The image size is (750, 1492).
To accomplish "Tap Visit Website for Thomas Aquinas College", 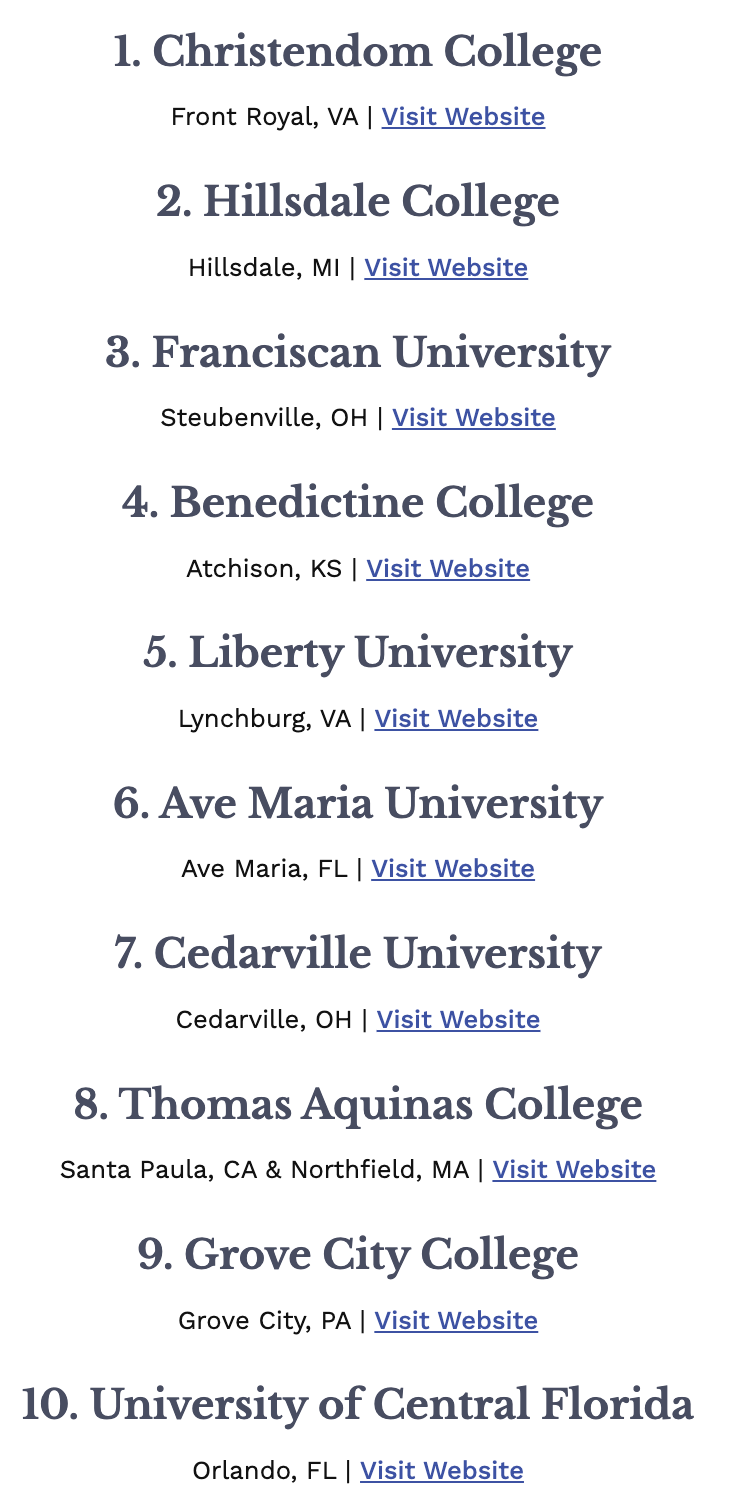I will tap(574, 1170).
